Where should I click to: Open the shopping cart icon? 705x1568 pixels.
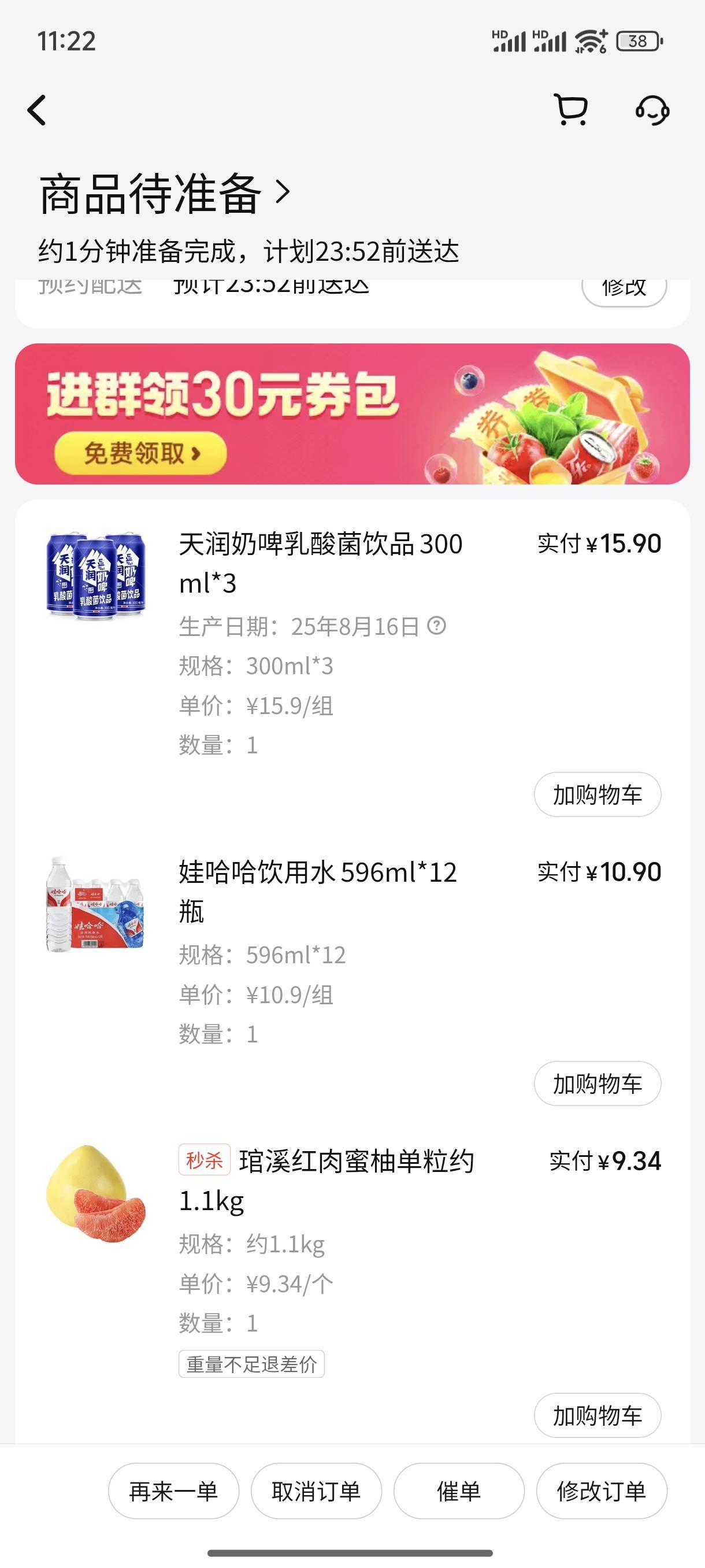[x=570, y=111]
